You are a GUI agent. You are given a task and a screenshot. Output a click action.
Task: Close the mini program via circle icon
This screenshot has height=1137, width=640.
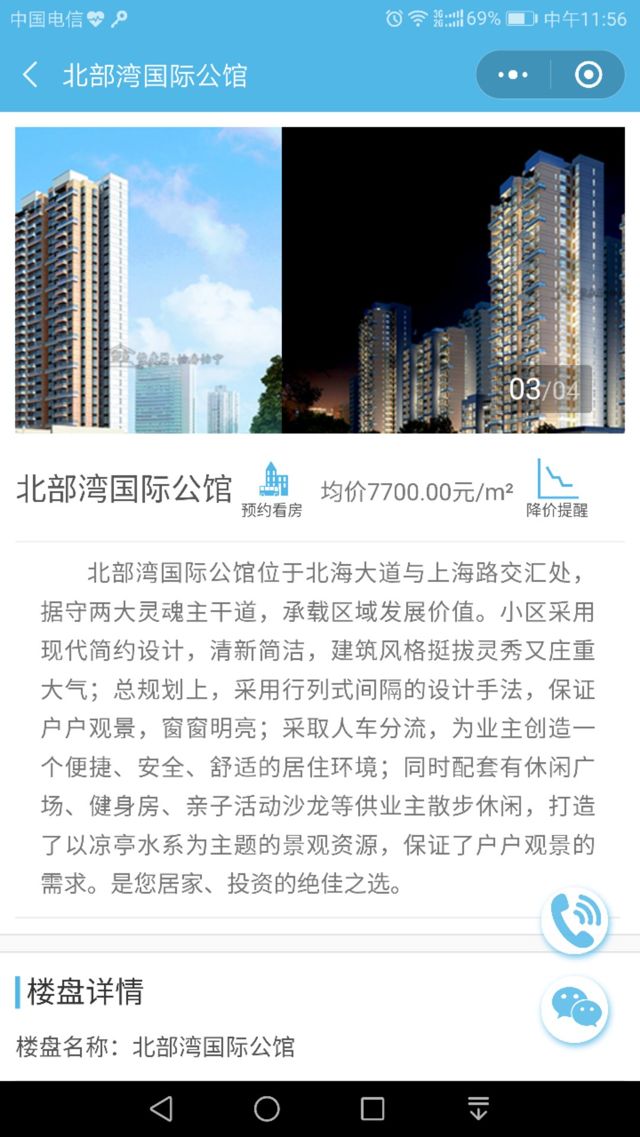(x=588, y=75)
